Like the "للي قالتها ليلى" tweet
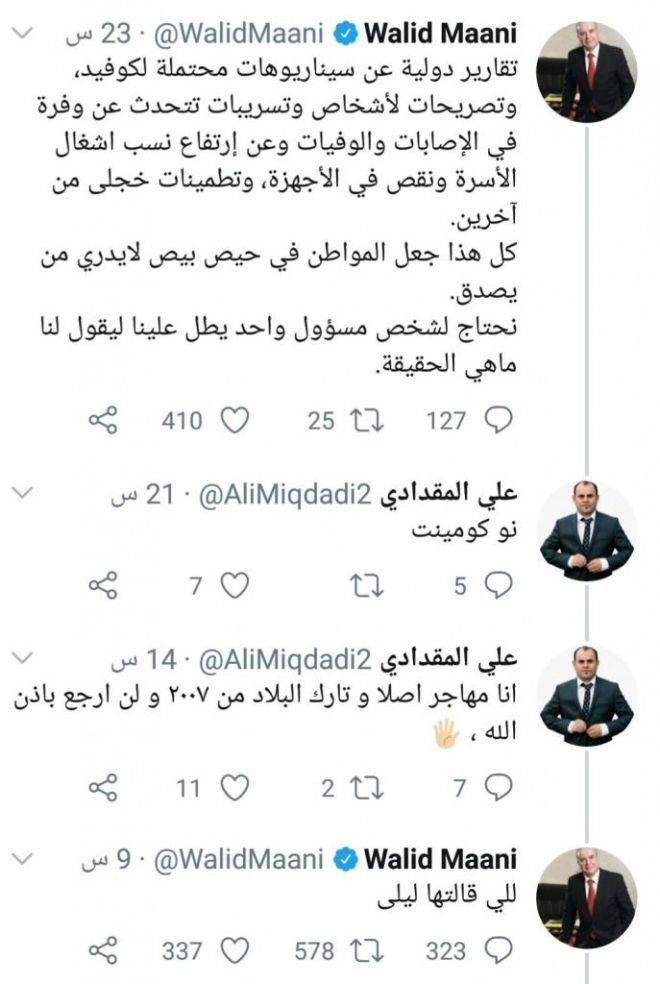This screenshot has width=660, height=984. click(x=233, y=951)
